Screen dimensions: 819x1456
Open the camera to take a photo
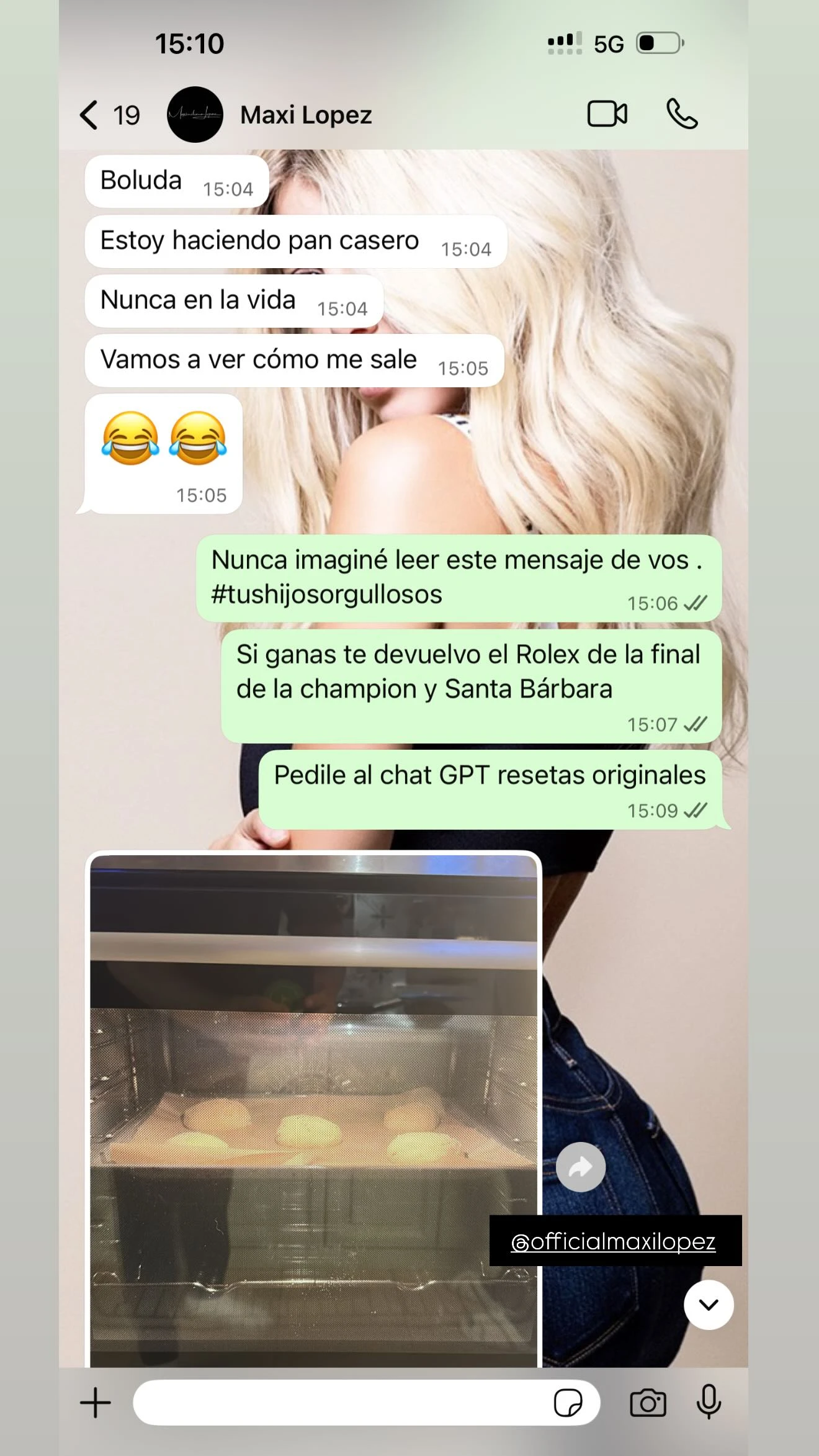pyautogui.click(x=648, y=1403)
